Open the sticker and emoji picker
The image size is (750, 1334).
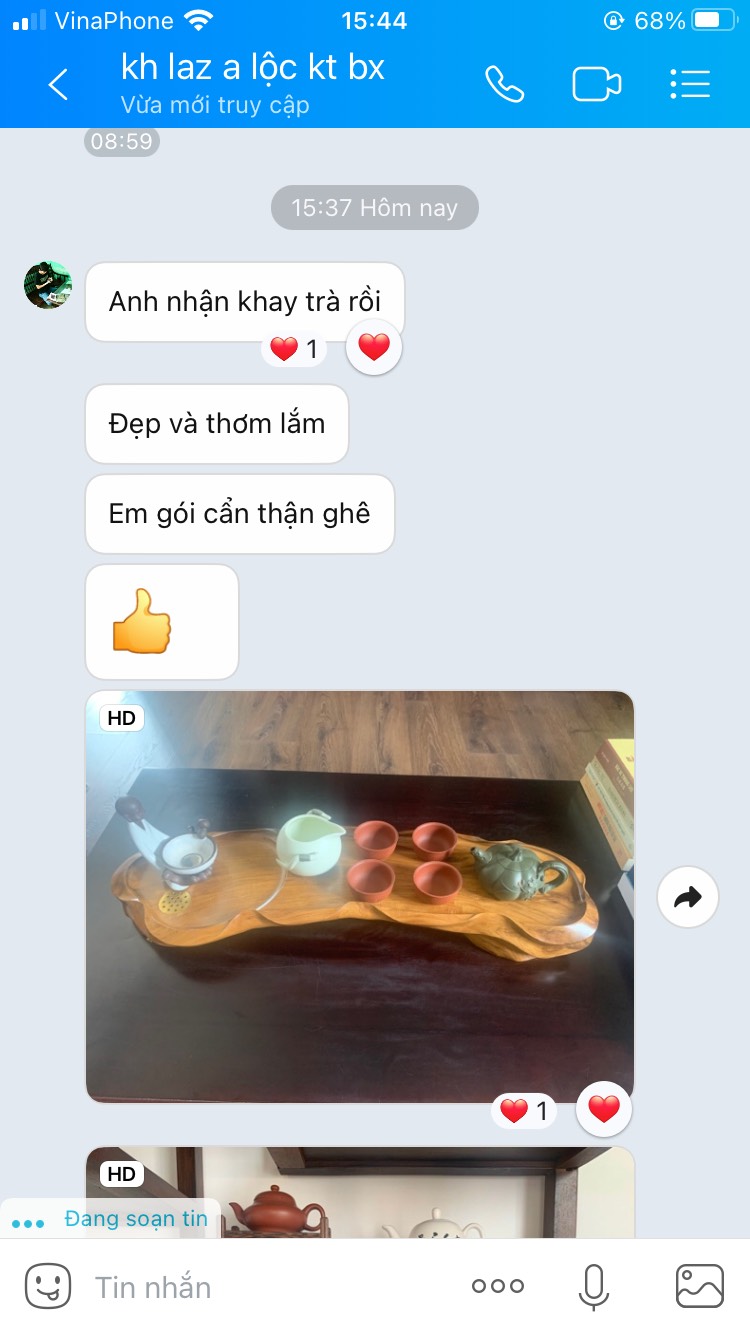pos(47,1286)
